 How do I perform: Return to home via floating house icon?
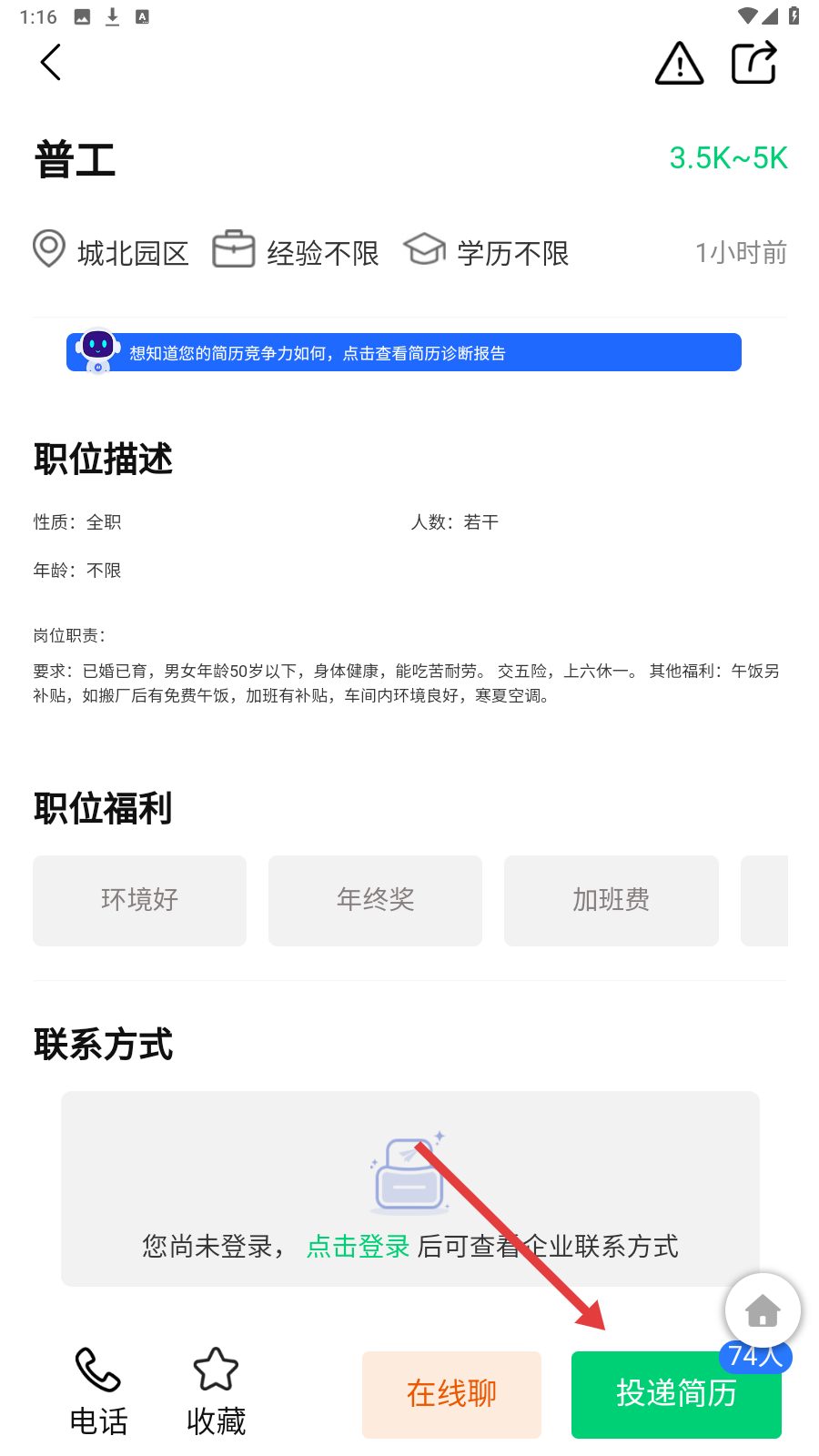763,1311
